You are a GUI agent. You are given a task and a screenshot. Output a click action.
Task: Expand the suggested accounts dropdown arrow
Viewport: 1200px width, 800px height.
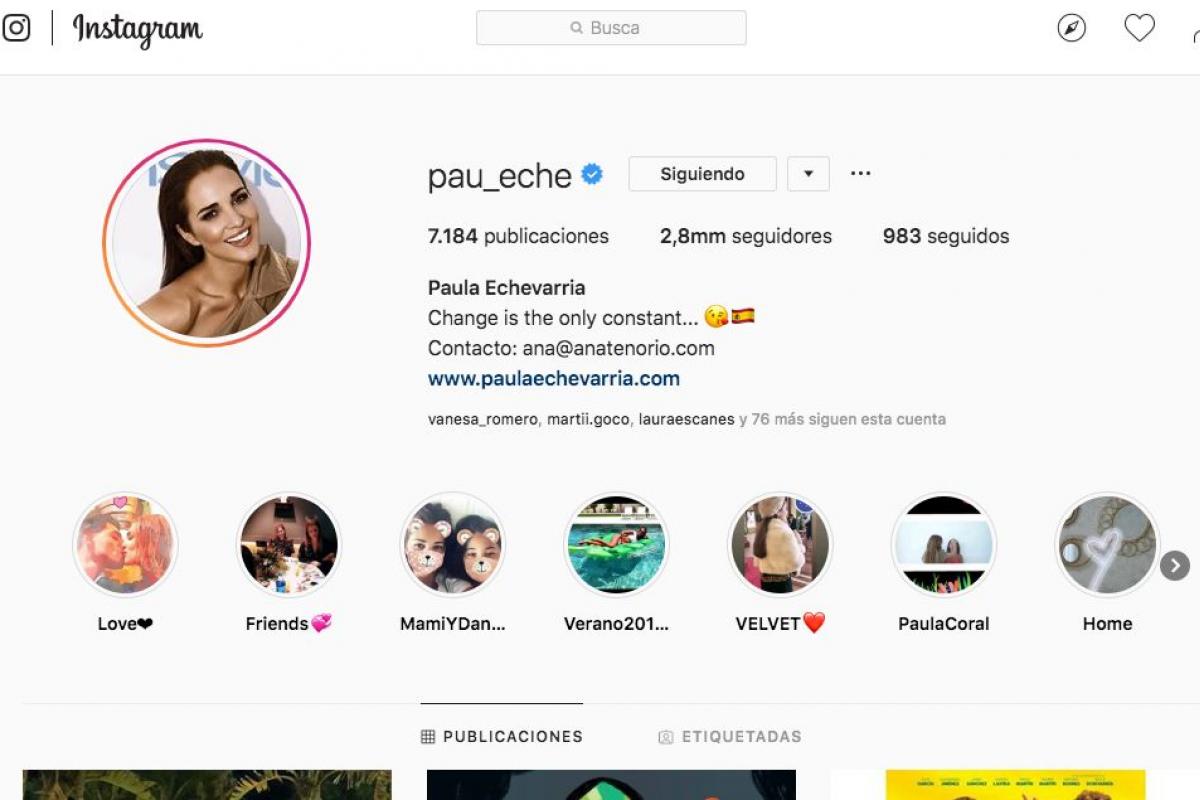(808, 174)
